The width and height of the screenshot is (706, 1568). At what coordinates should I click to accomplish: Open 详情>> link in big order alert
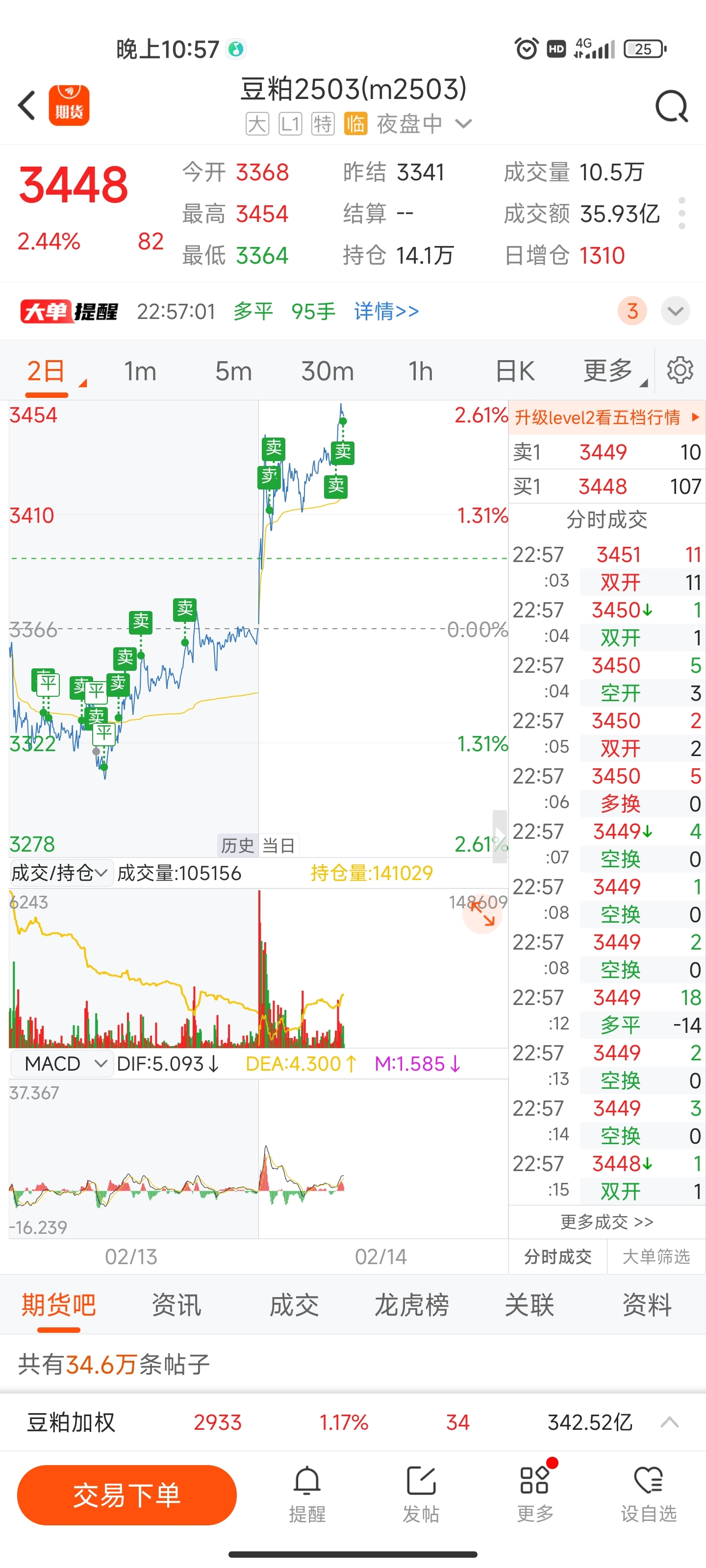click(x=386, y=311)
